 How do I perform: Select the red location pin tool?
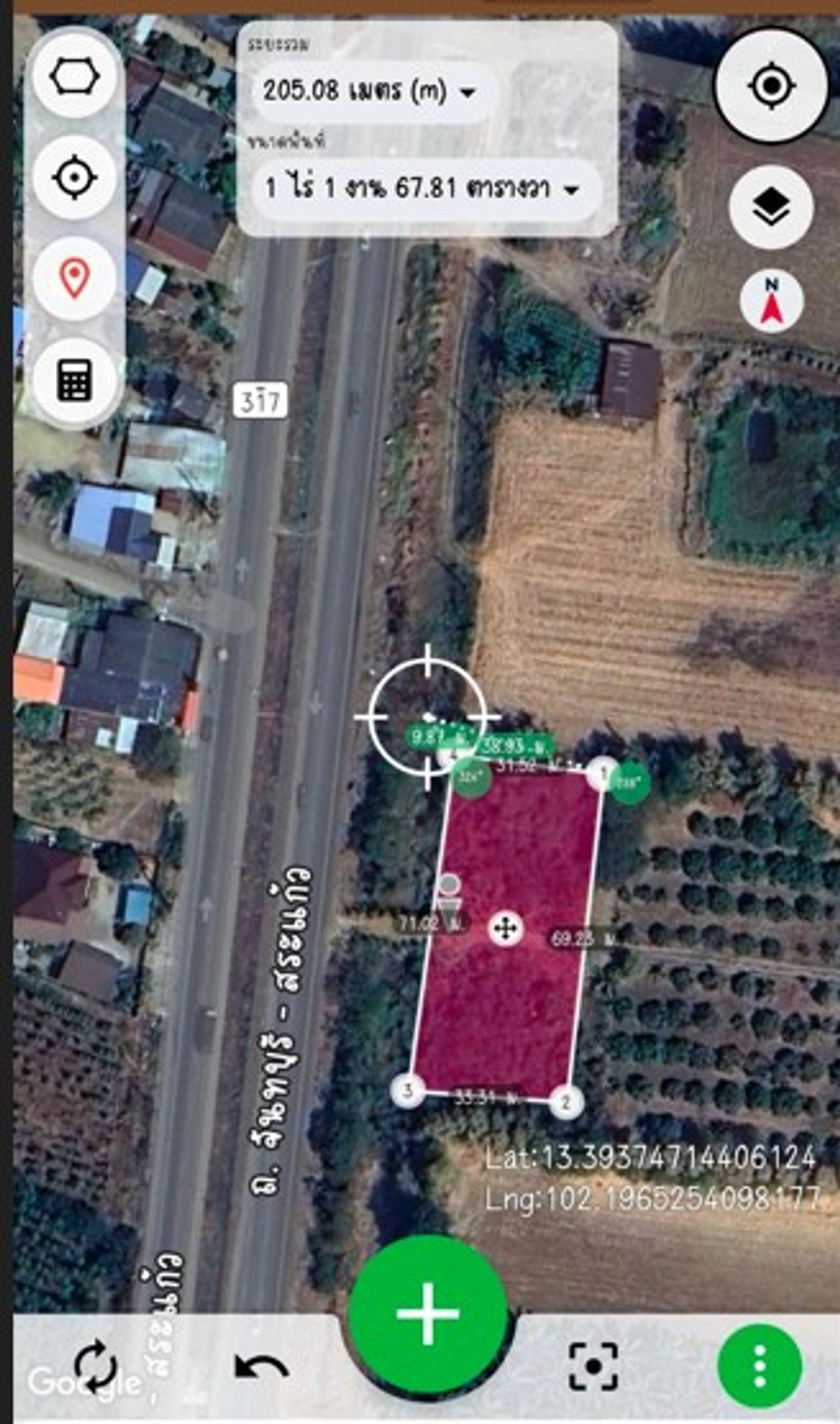tap(75, 278)
